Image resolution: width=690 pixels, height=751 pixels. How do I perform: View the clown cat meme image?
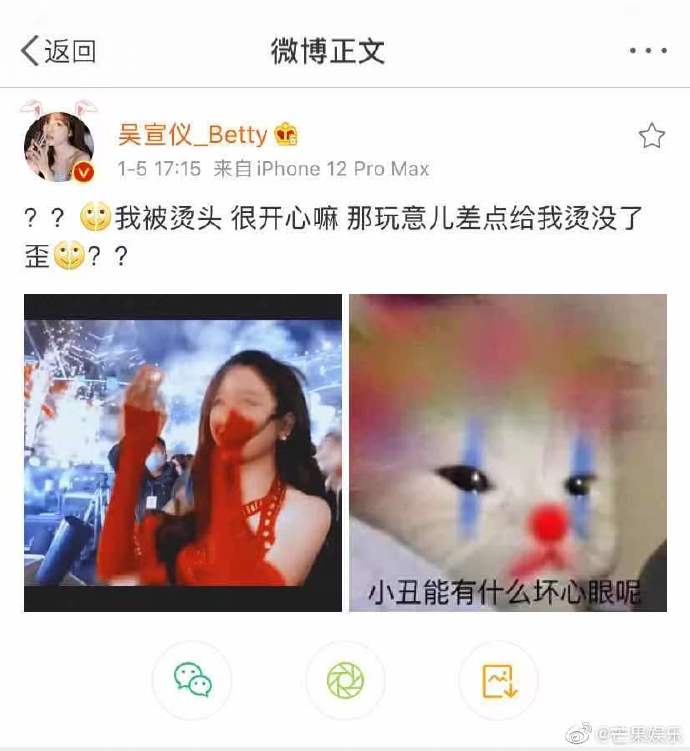508,452
